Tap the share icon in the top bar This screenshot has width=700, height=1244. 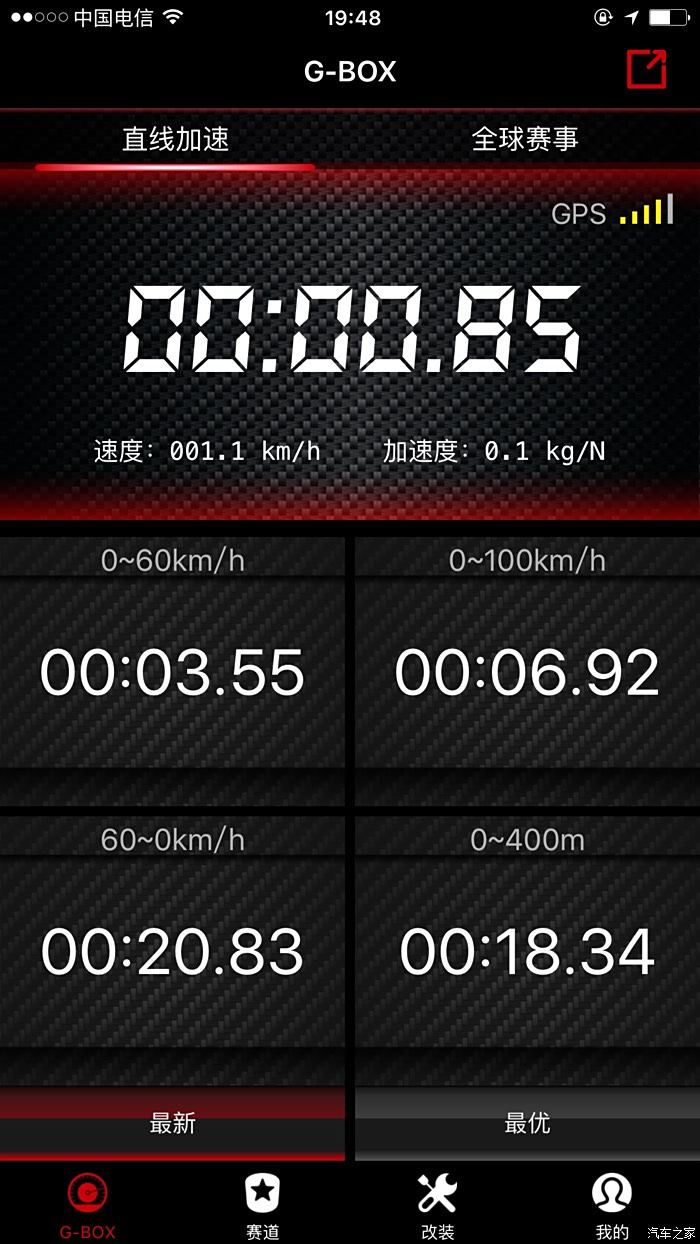646,69
